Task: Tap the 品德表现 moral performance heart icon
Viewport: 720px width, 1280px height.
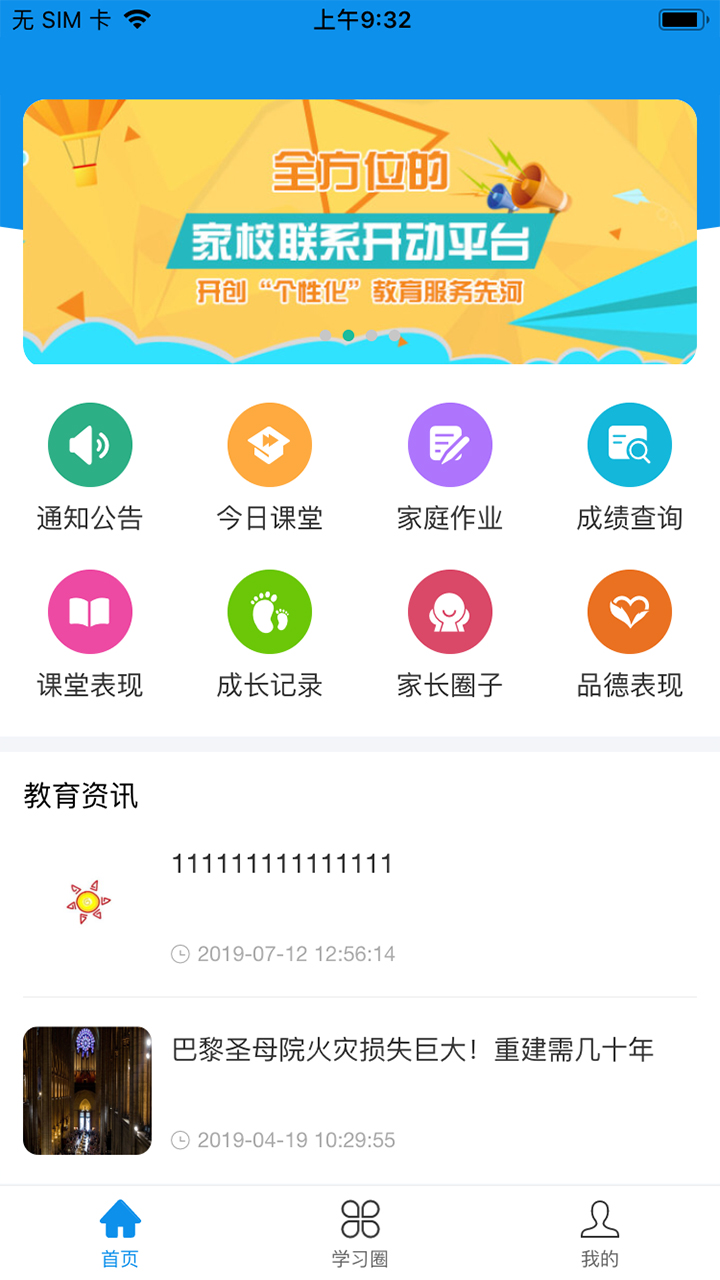Action: (630, 611)
